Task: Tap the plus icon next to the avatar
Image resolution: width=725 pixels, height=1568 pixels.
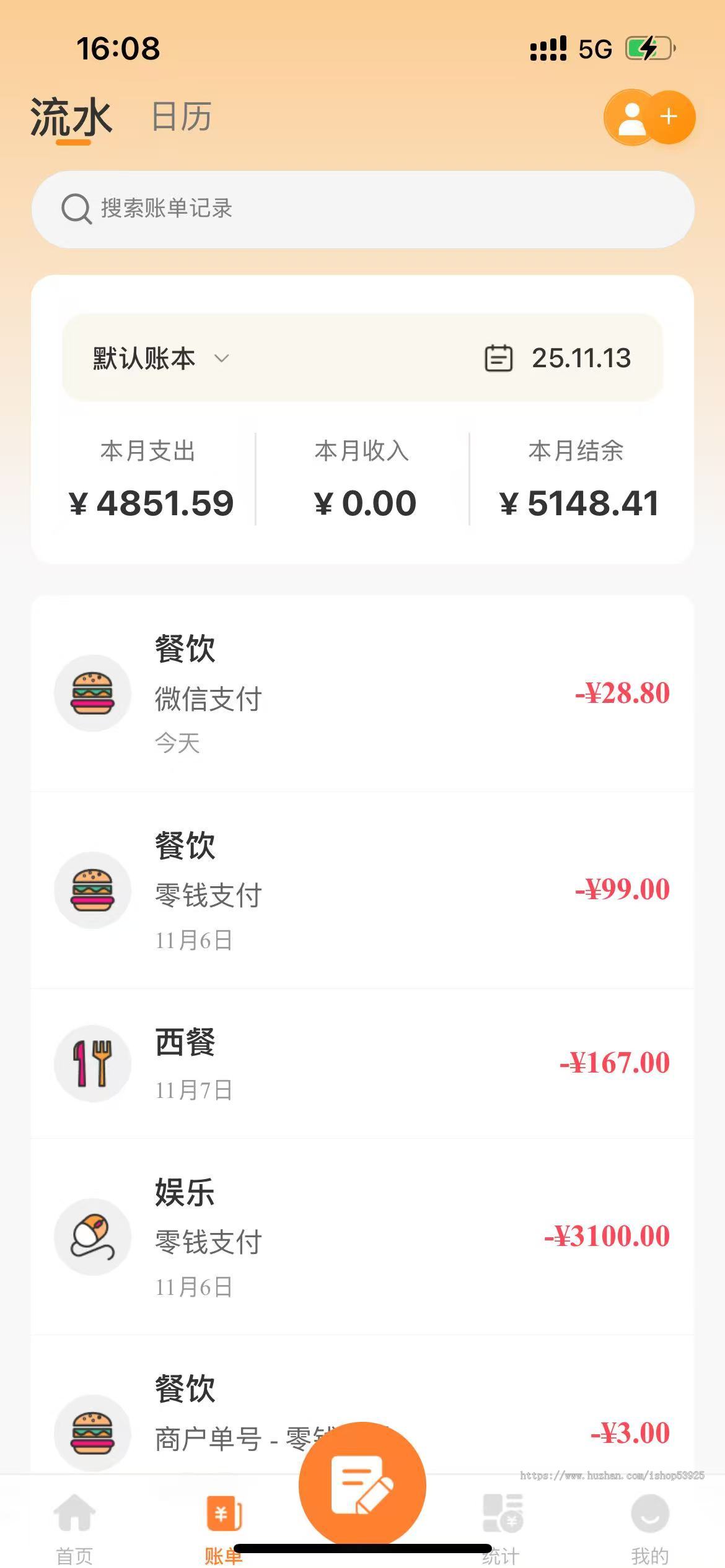Action: 669,117
